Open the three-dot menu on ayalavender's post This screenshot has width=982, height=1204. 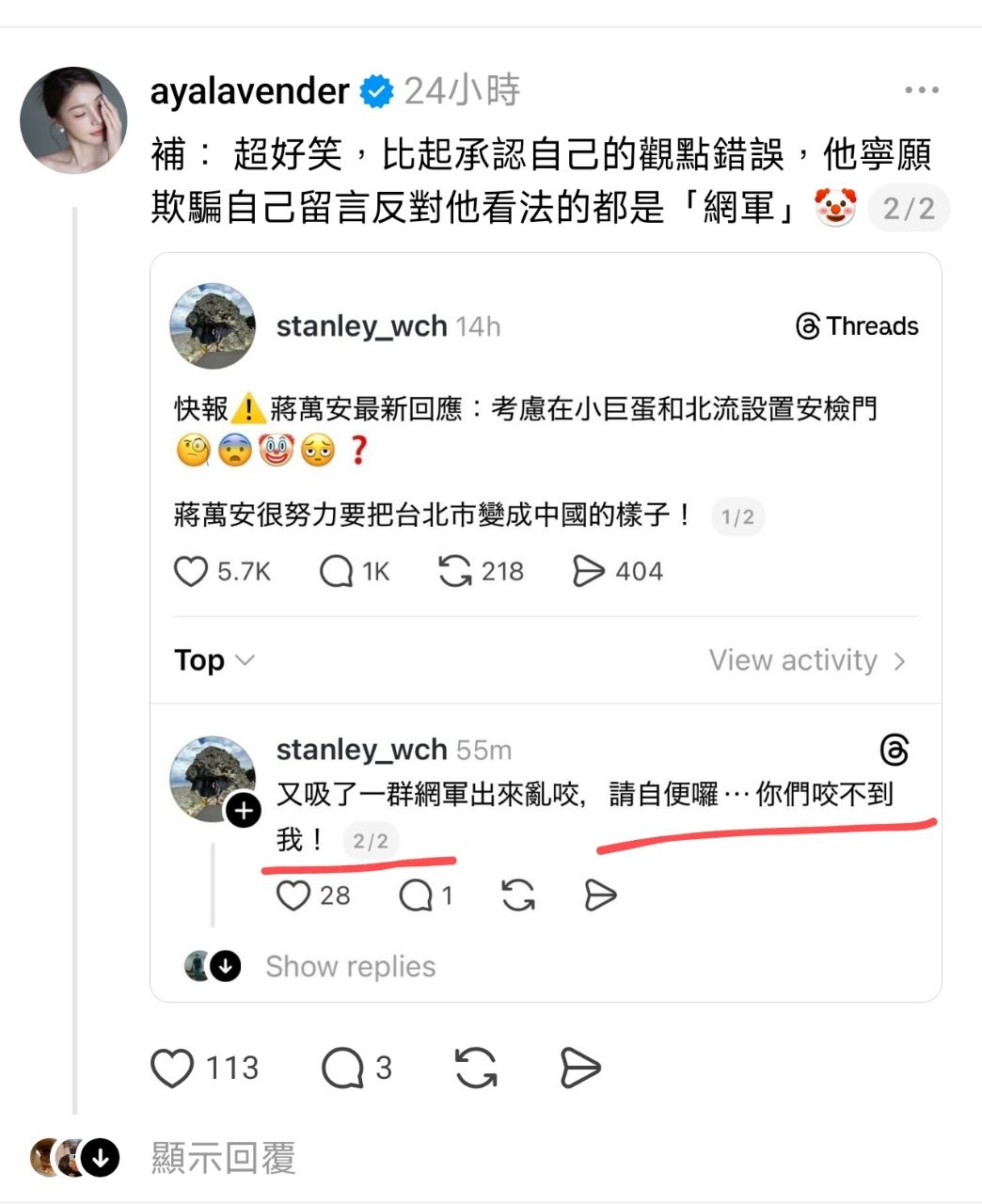921,90
